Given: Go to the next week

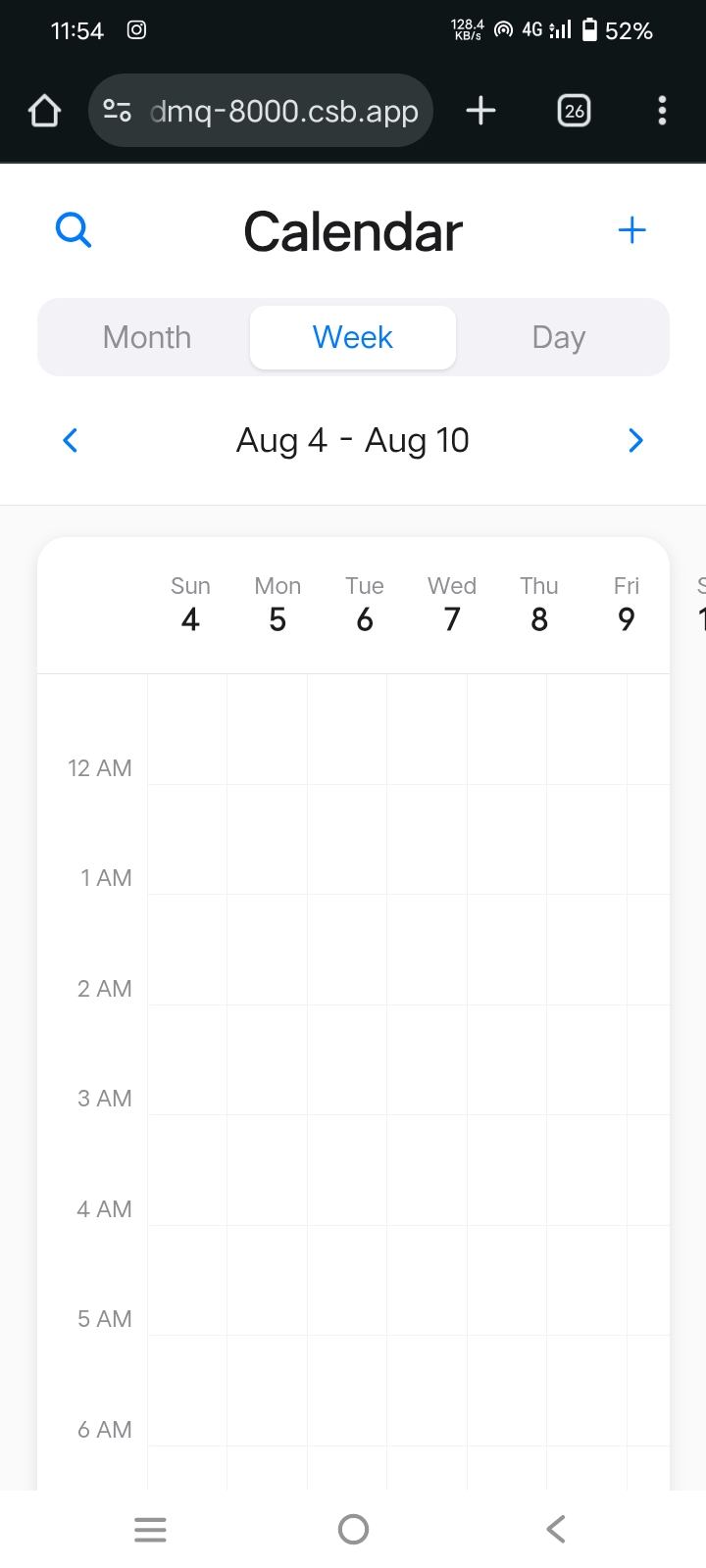Looking at the screenshot, I should 635,440.
